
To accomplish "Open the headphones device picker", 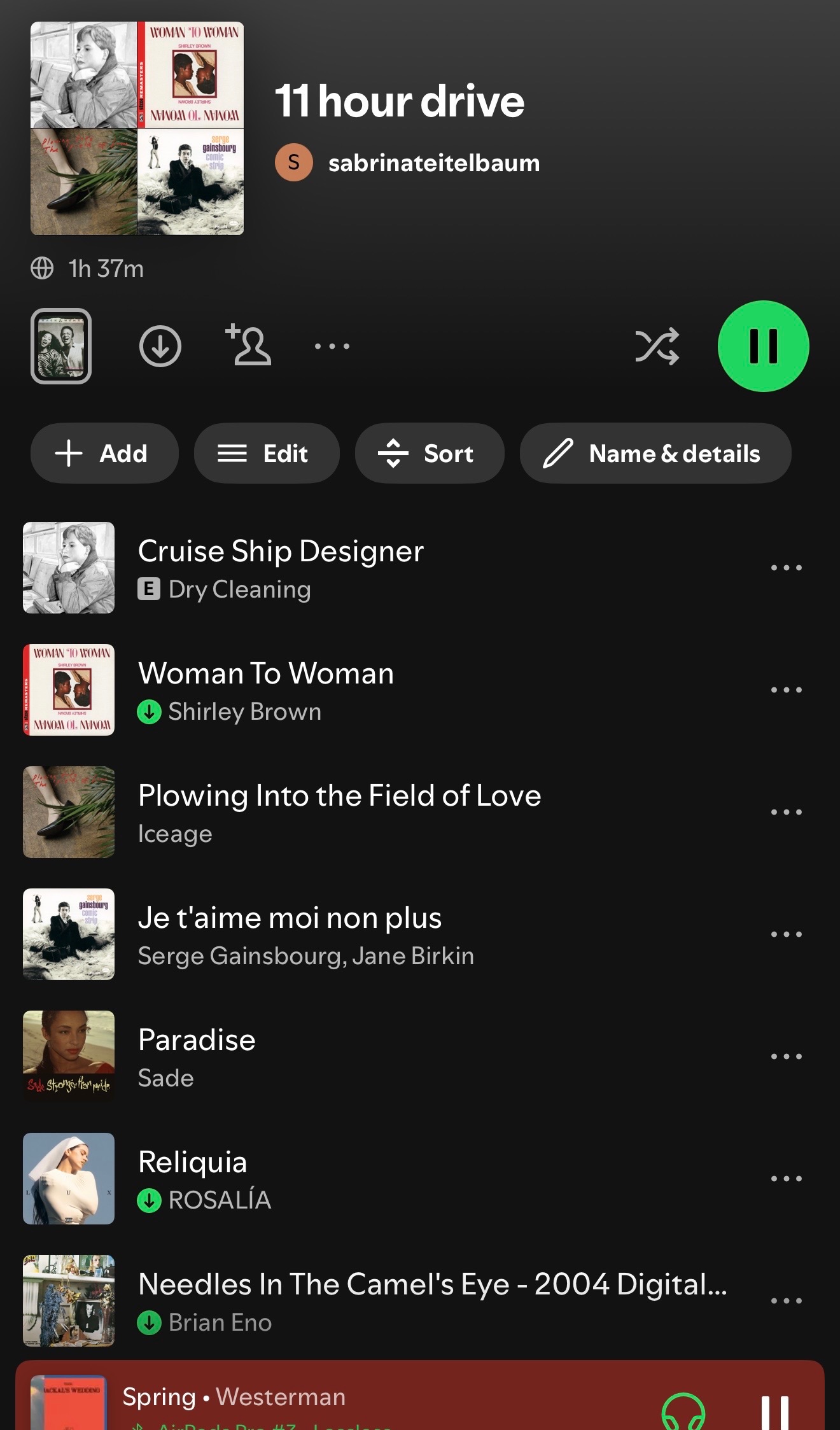I will [683, 1412].
